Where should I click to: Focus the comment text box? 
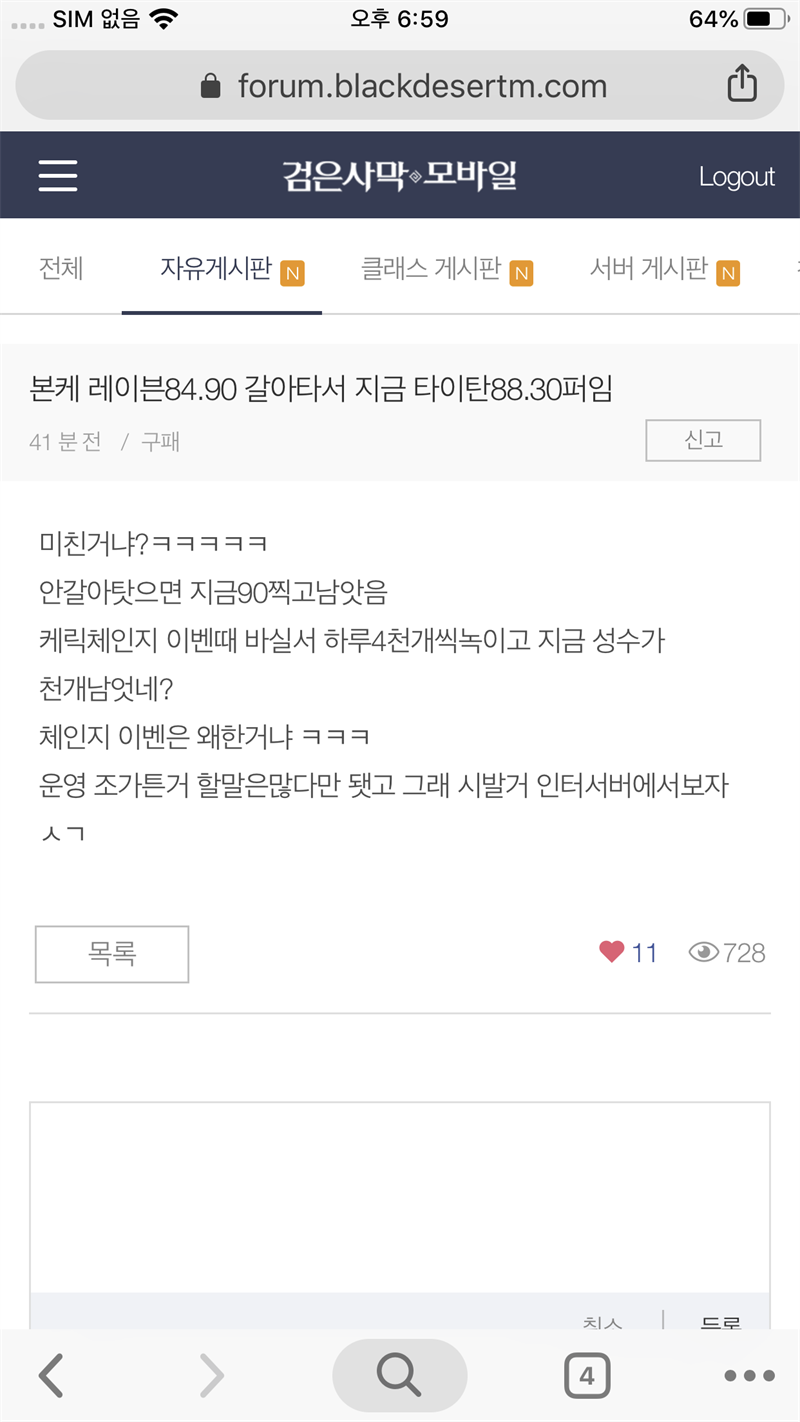(x=400, y=1195)
